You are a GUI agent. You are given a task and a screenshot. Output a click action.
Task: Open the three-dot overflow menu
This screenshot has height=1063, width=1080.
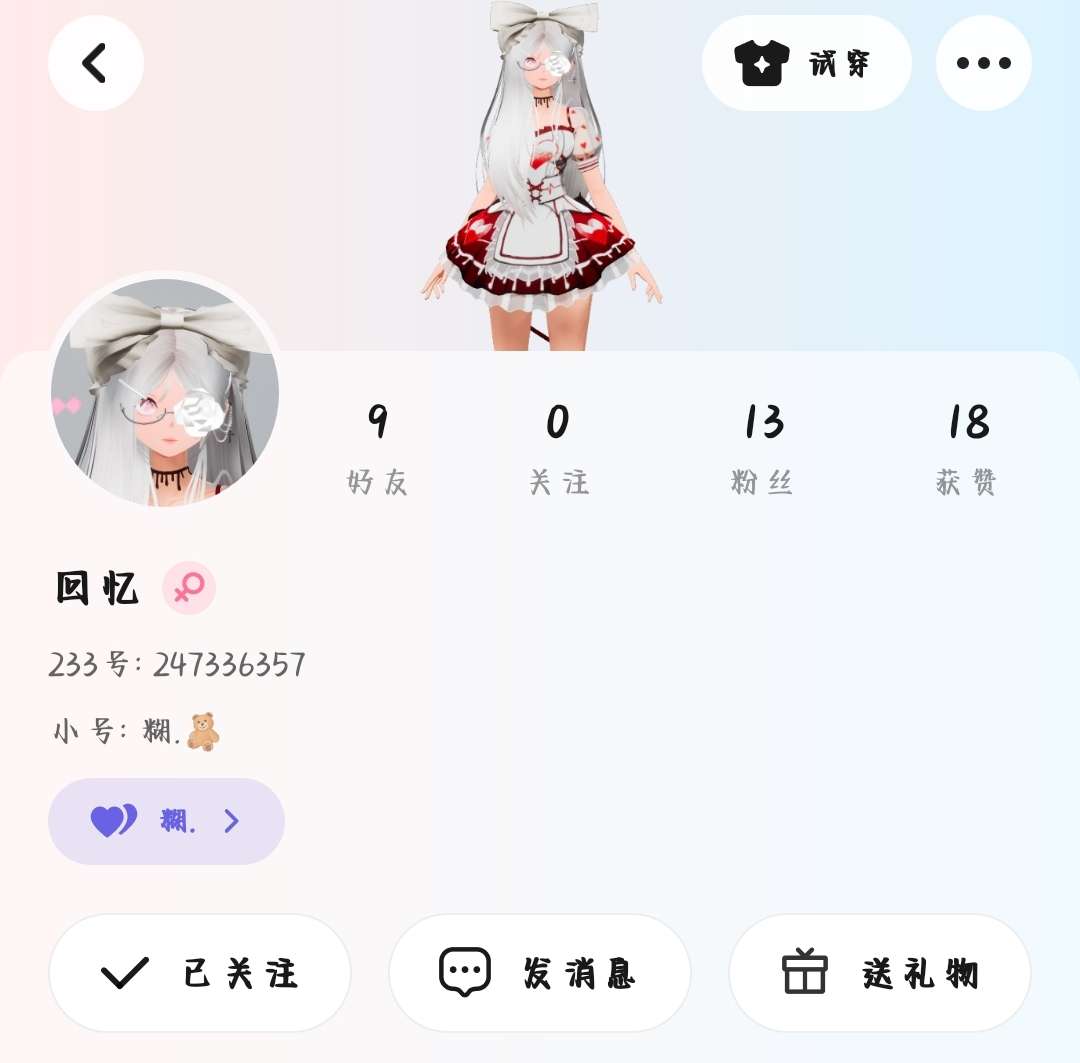click(983, 63)
